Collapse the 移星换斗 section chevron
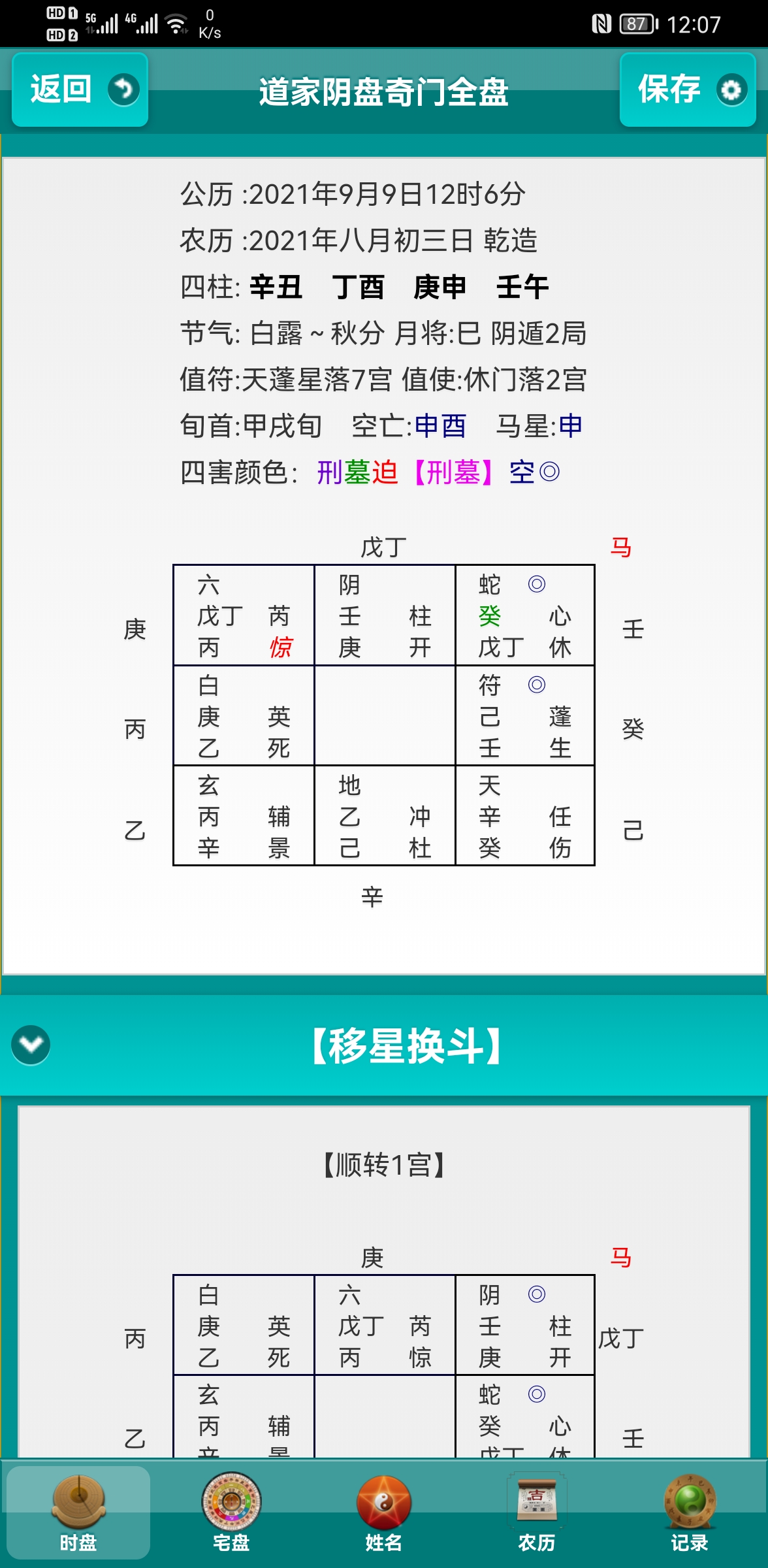The height and width of the screenshot is (1568, 768). click(31, 1045)
